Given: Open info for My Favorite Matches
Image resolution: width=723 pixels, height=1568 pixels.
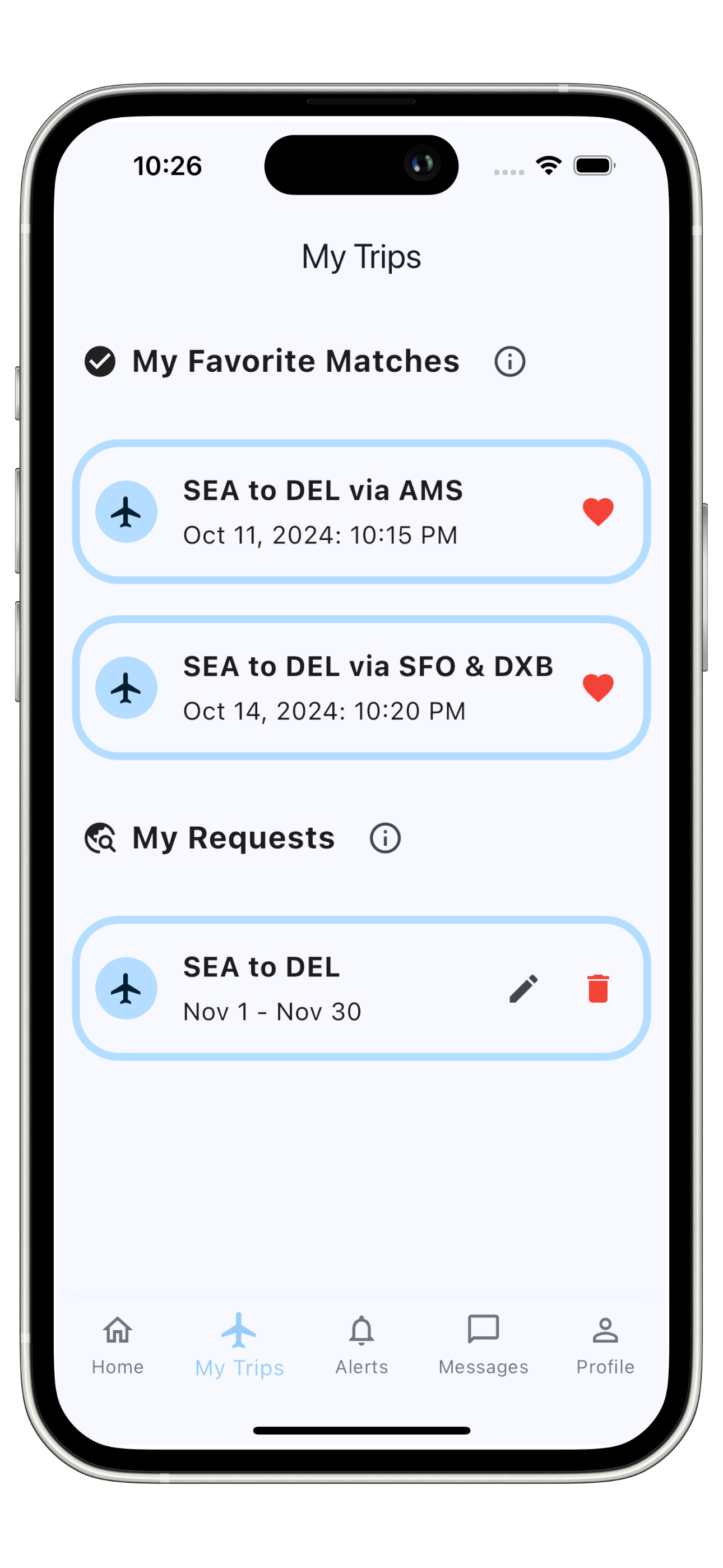Looking at the screenshot, I should [509, 362].
